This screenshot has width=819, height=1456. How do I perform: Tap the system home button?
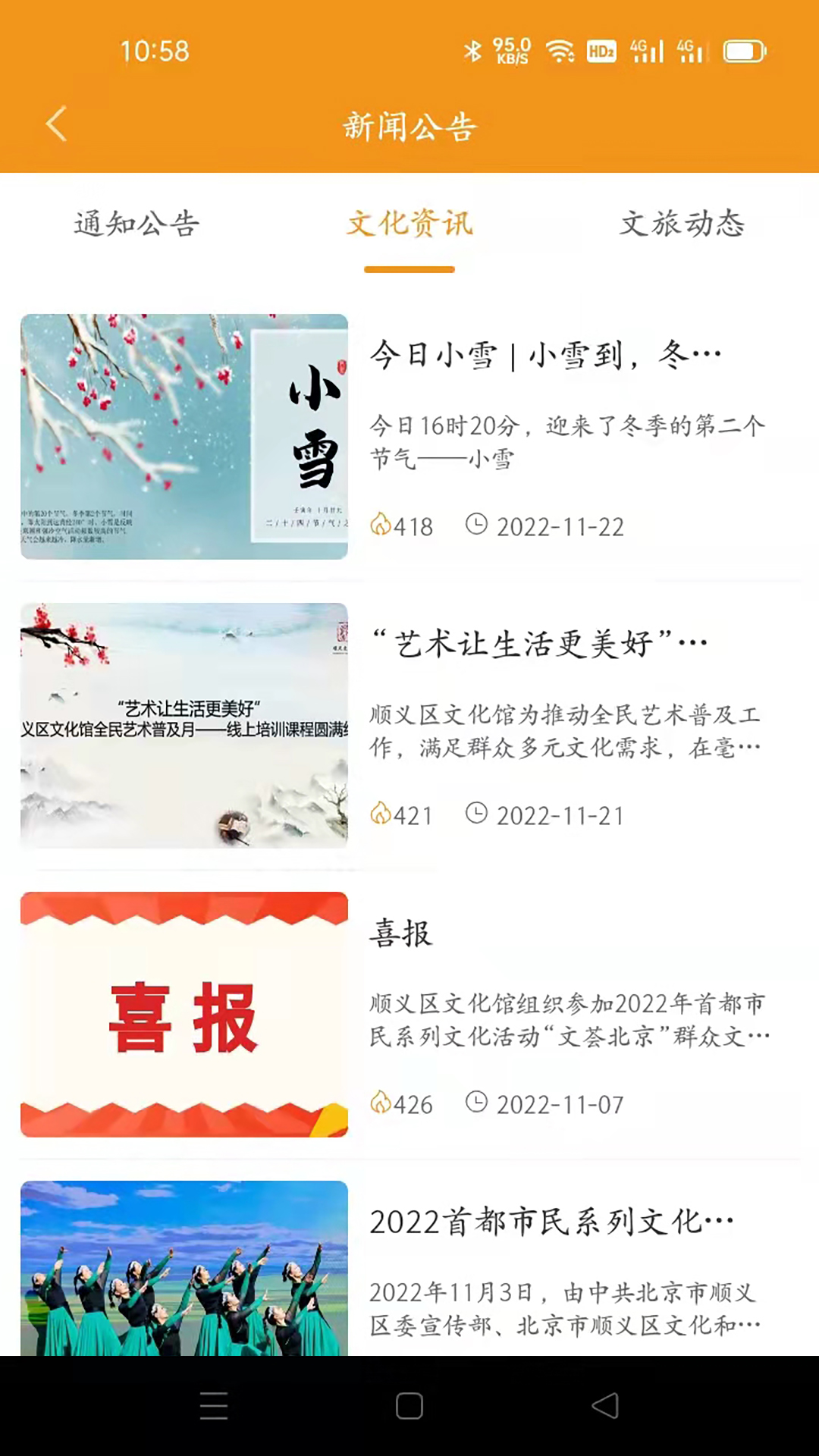pos(409,1406)
